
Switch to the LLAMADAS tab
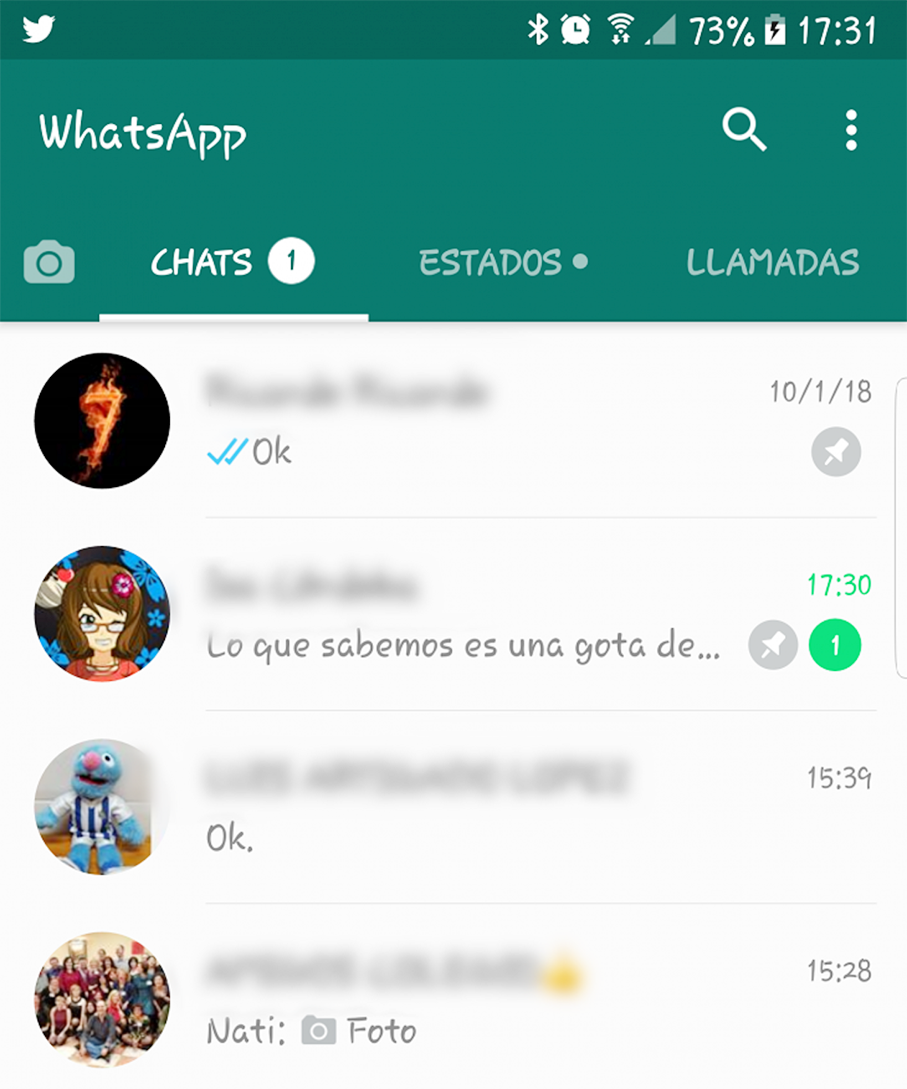[772, 263]
